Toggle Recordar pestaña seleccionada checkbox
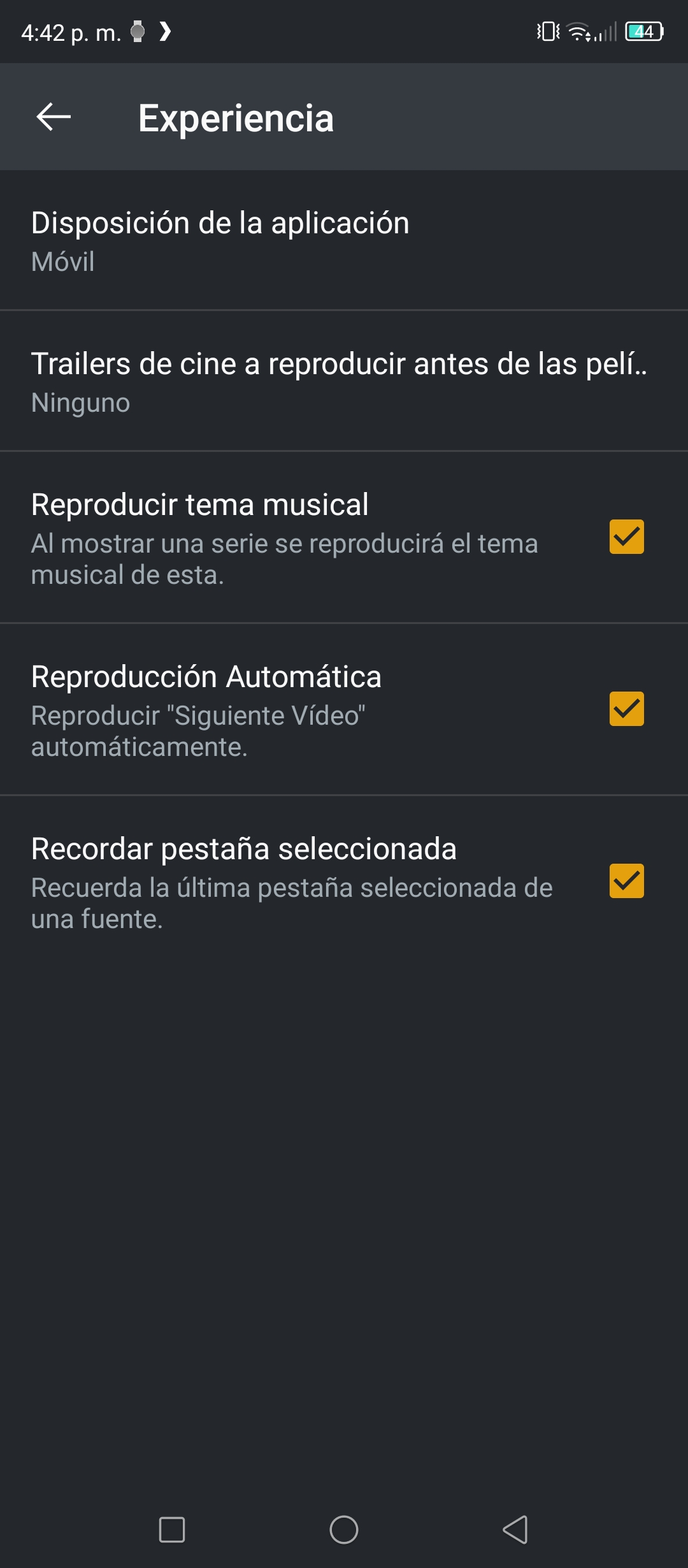This screenshot has height=1568, width=688. [x=626, y=881]
